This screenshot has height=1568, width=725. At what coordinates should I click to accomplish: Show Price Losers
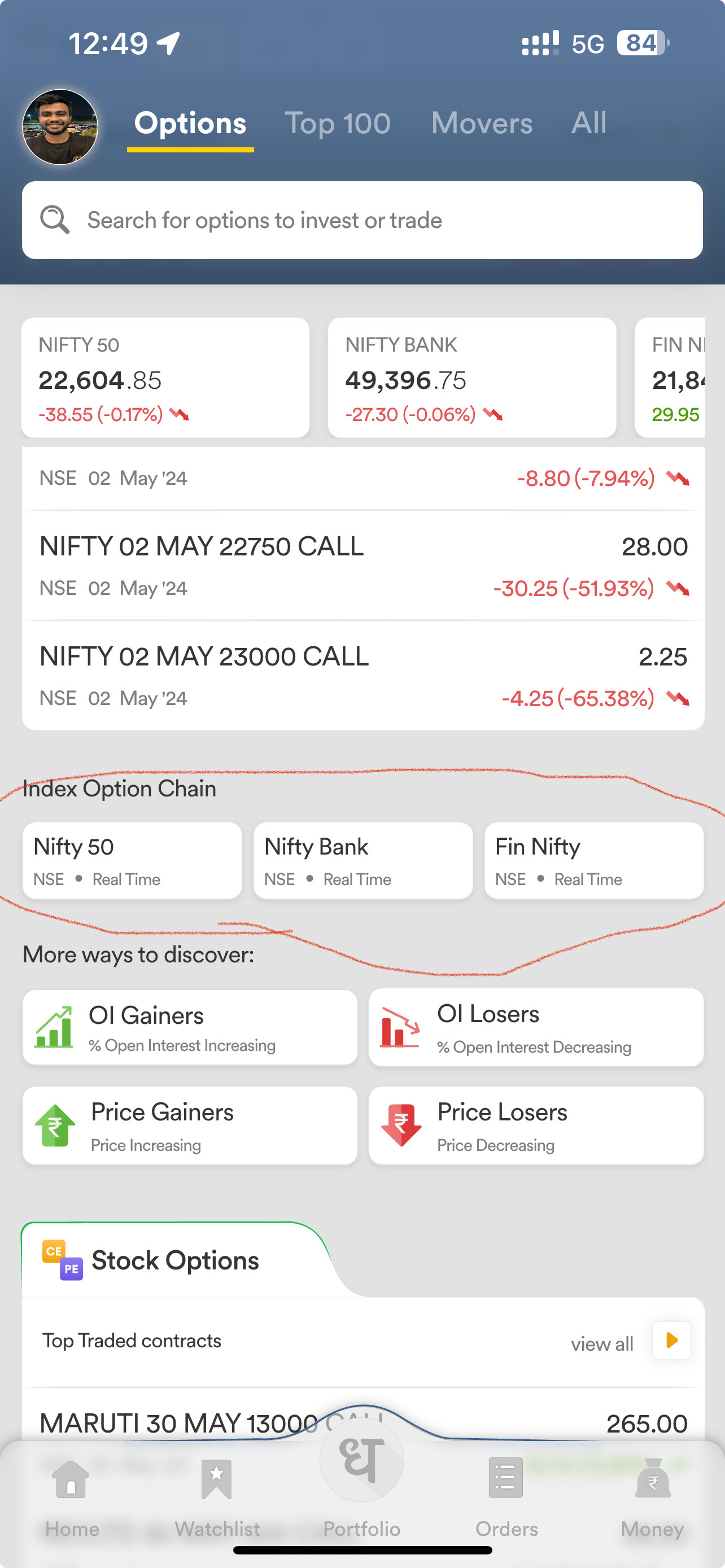click(536, 1125)
